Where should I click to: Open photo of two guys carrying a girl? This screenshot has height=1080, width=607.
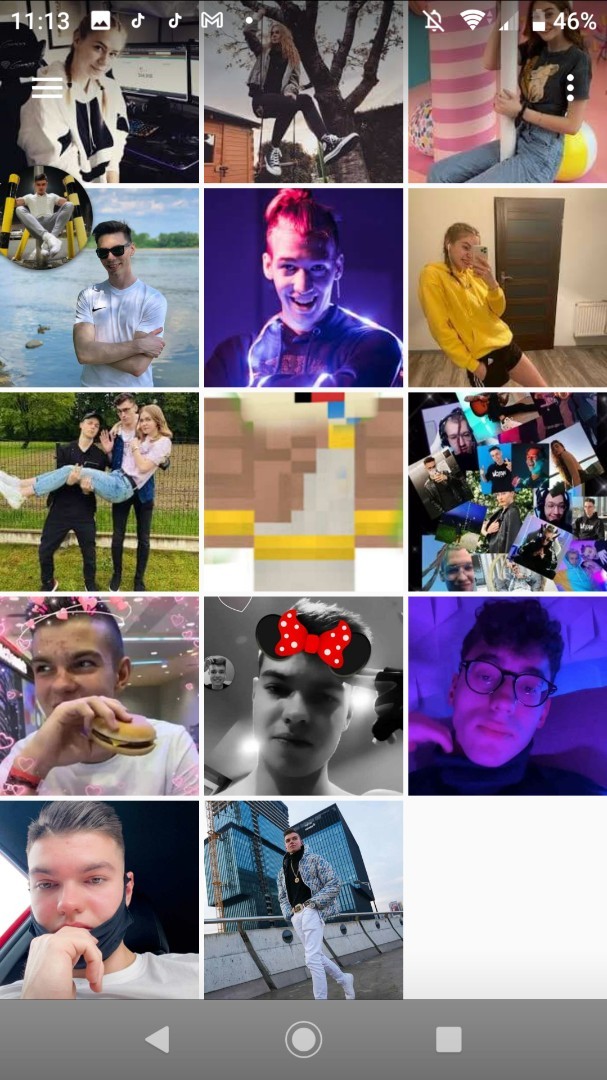[99, 492]
